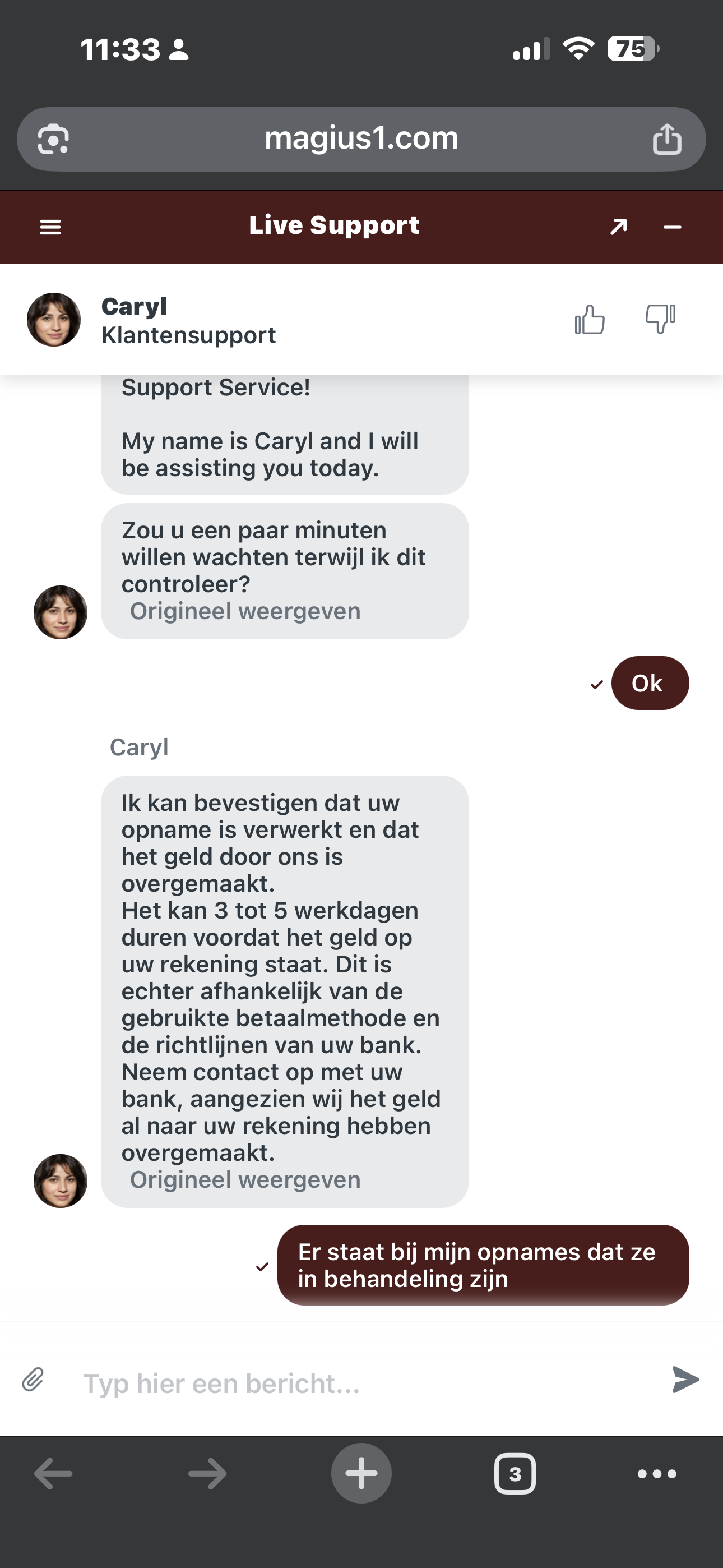Open the Live Support hamburger menu
The height and width of the screenshot is (1568, 723).
coord(50,227)
